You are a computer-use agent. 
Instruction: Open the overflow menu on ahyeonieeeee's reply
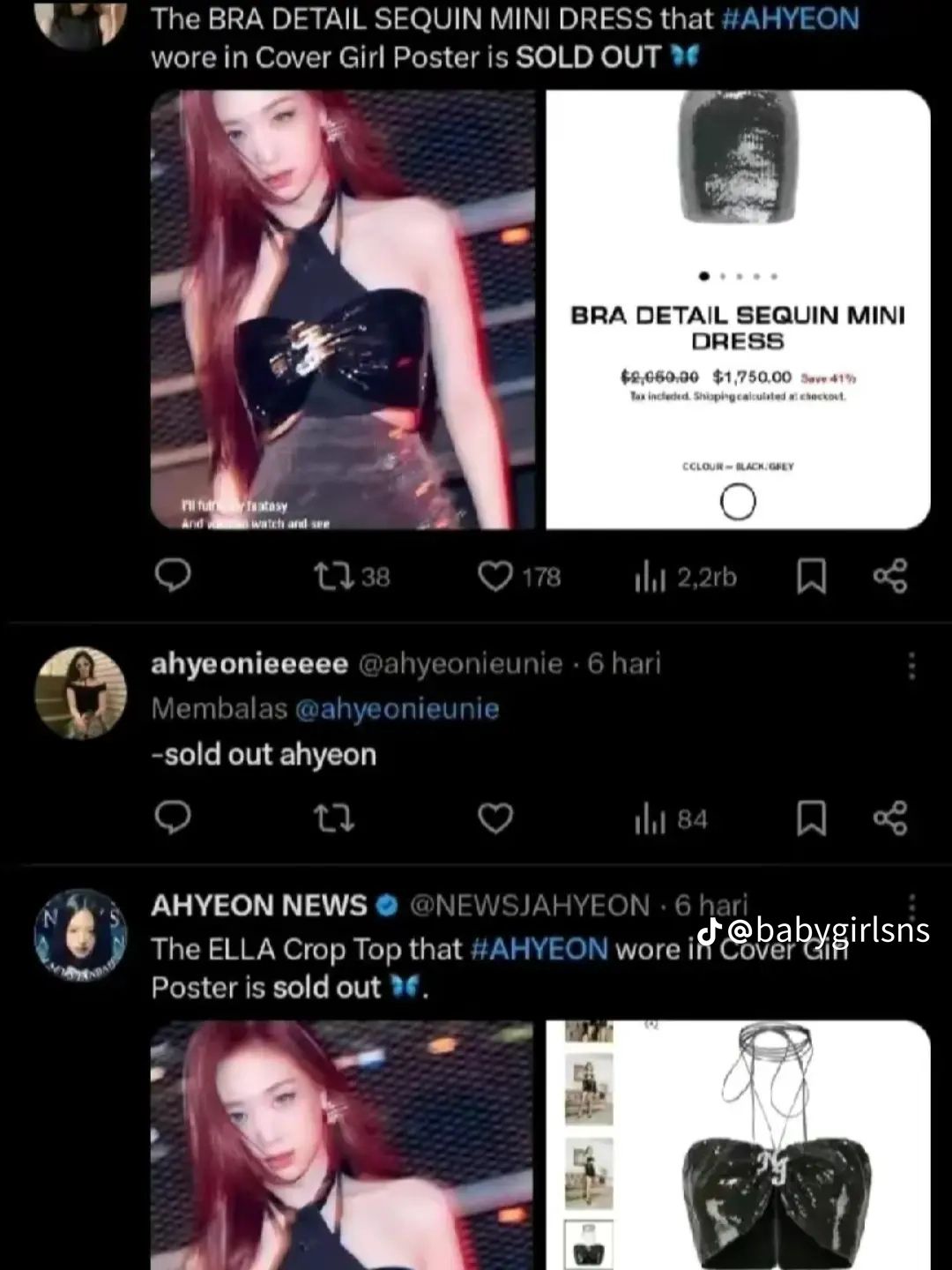(x=911, y=666)
